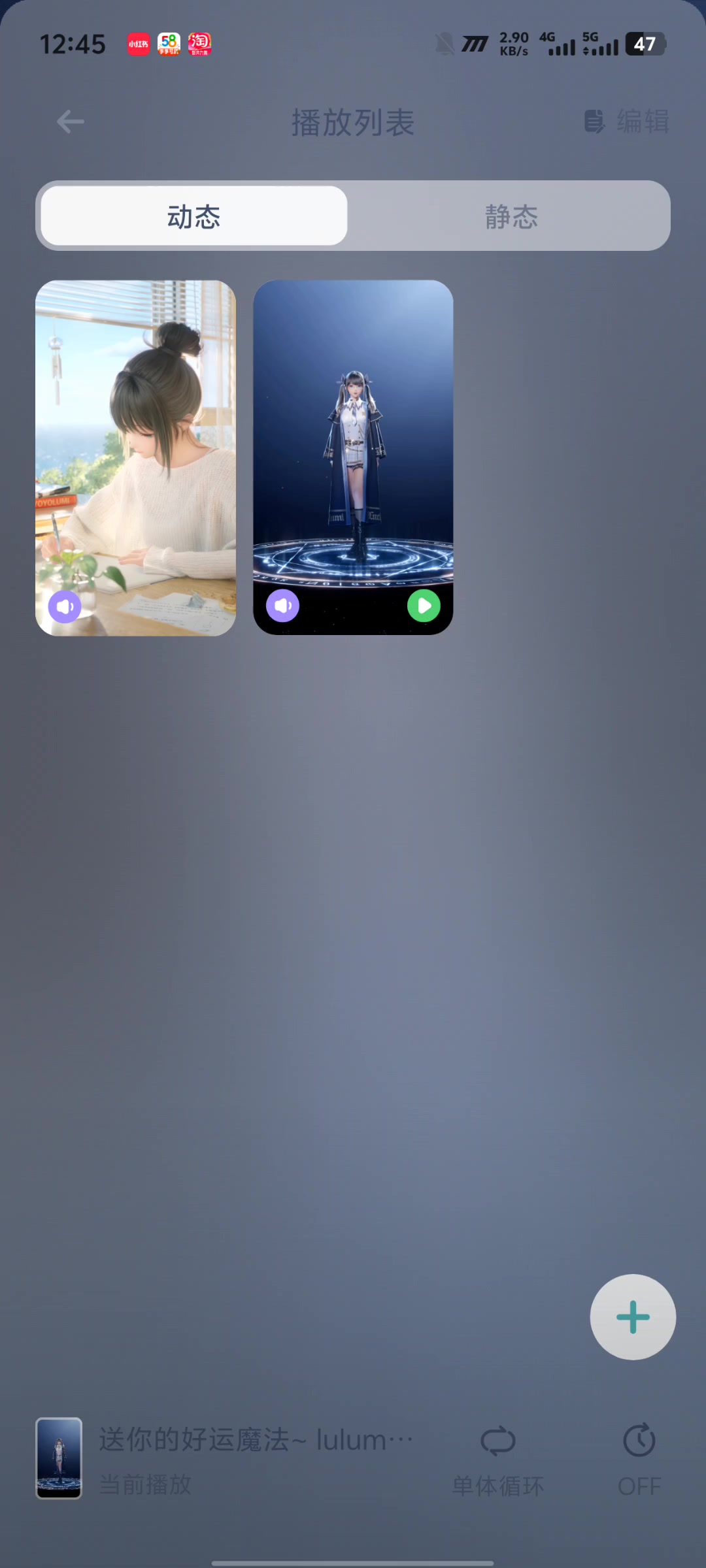The width and height of the screenshot is (706, 1568).
Task: Open the girl writing at desk wallpaper
Action: (136, 458)
